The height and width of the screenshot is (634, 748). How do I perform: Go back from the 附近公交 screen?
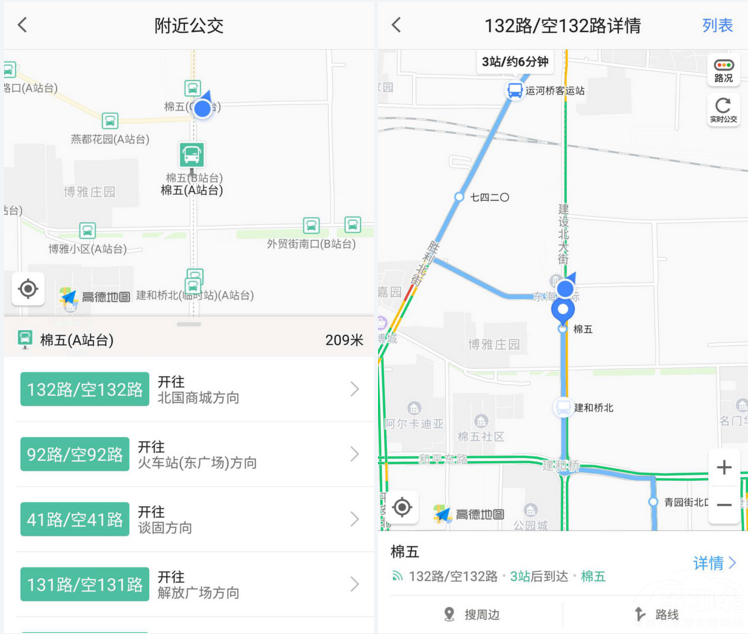pyautogui.click(x=23, y=26)
